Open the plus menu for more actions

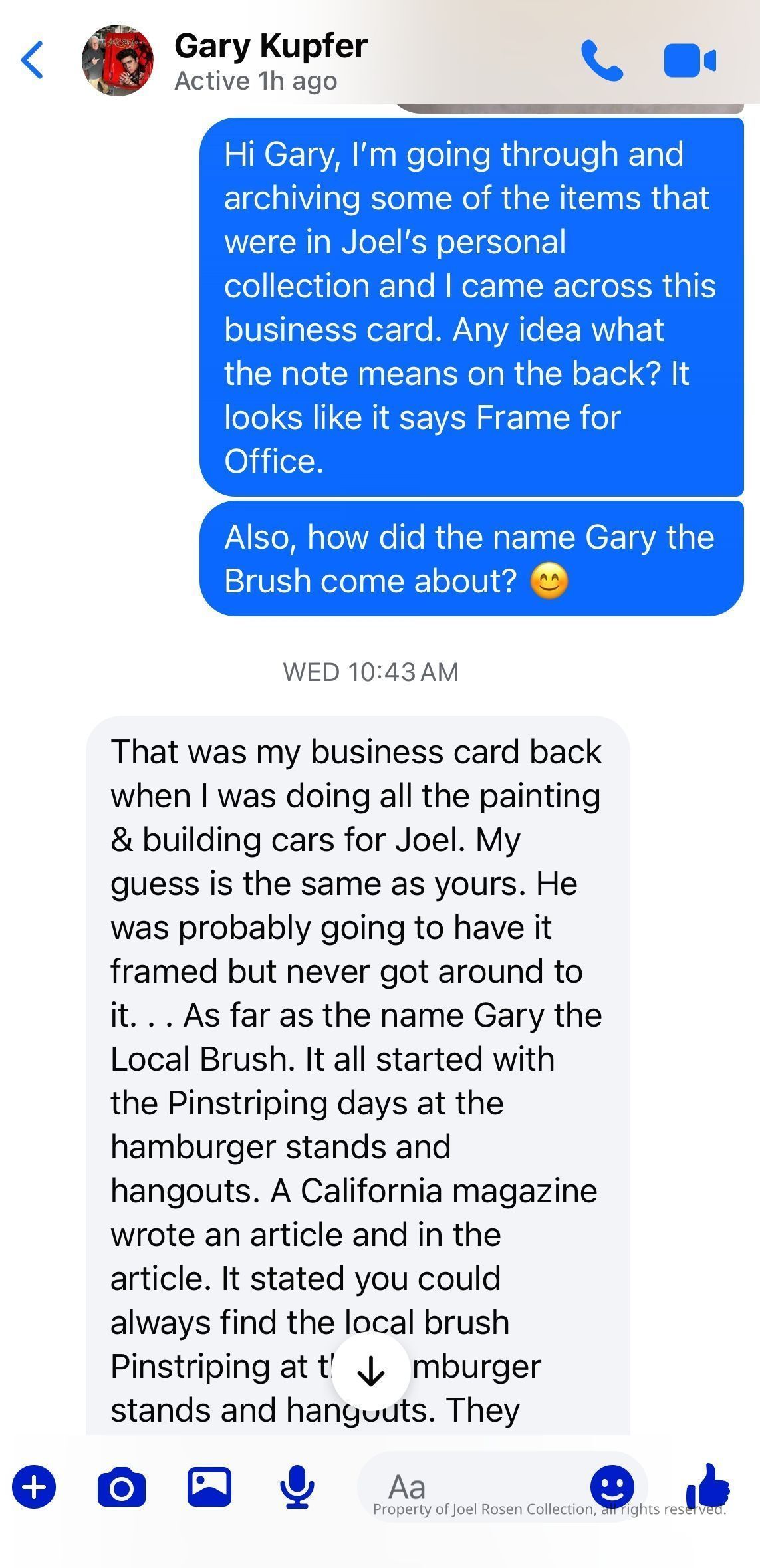click(x=34, y=1487)
